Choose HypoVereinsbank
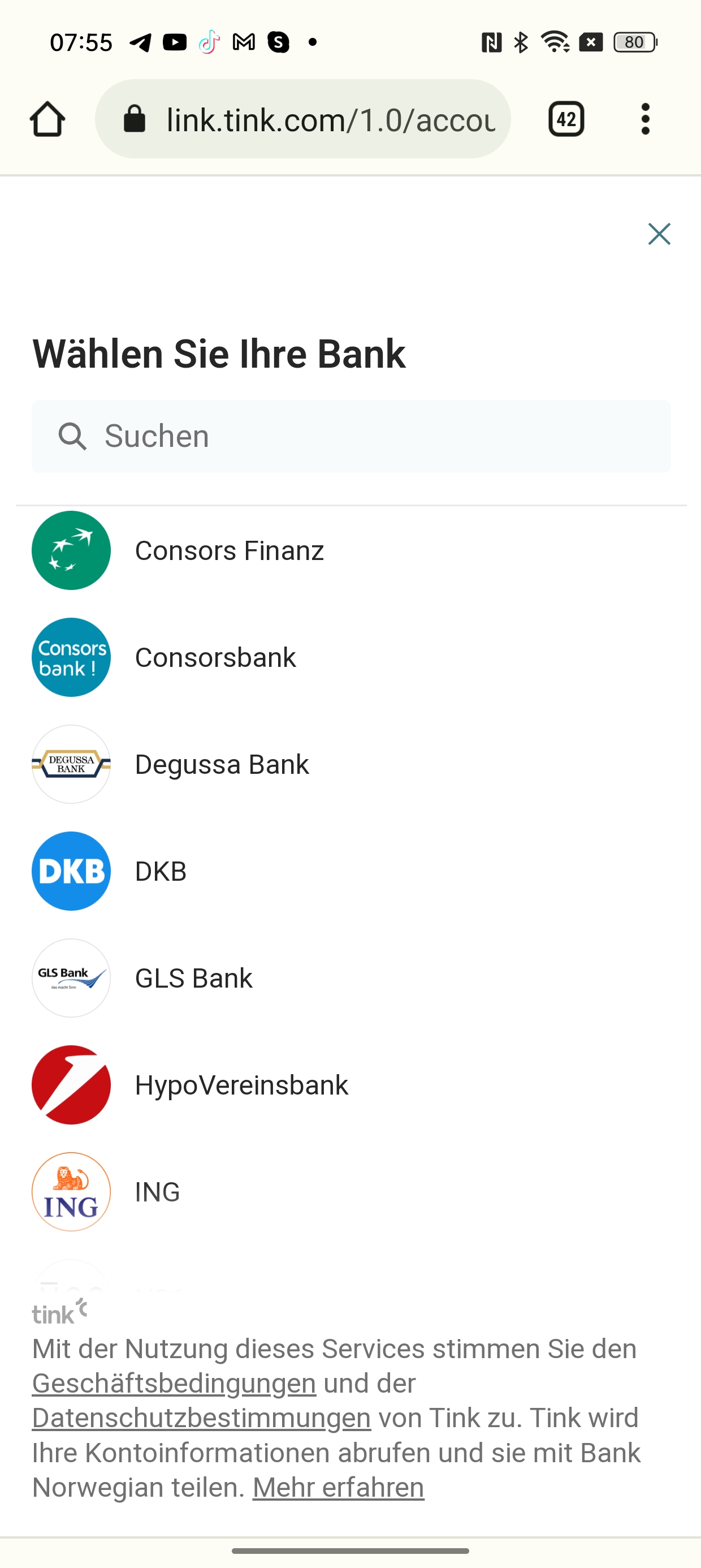 point(351,1085)
